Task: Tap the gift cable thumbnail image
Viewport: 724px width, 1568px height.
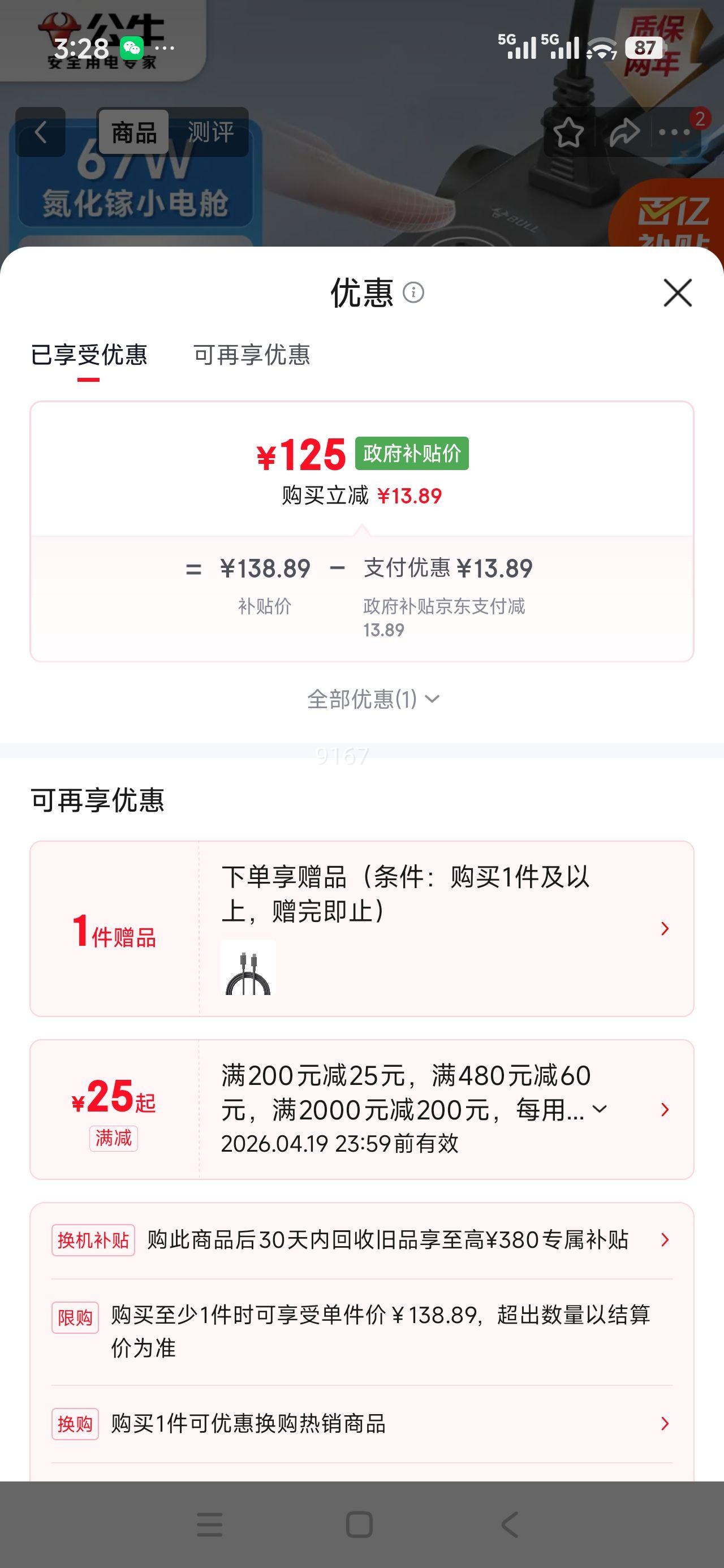Action: click(248, 968)
